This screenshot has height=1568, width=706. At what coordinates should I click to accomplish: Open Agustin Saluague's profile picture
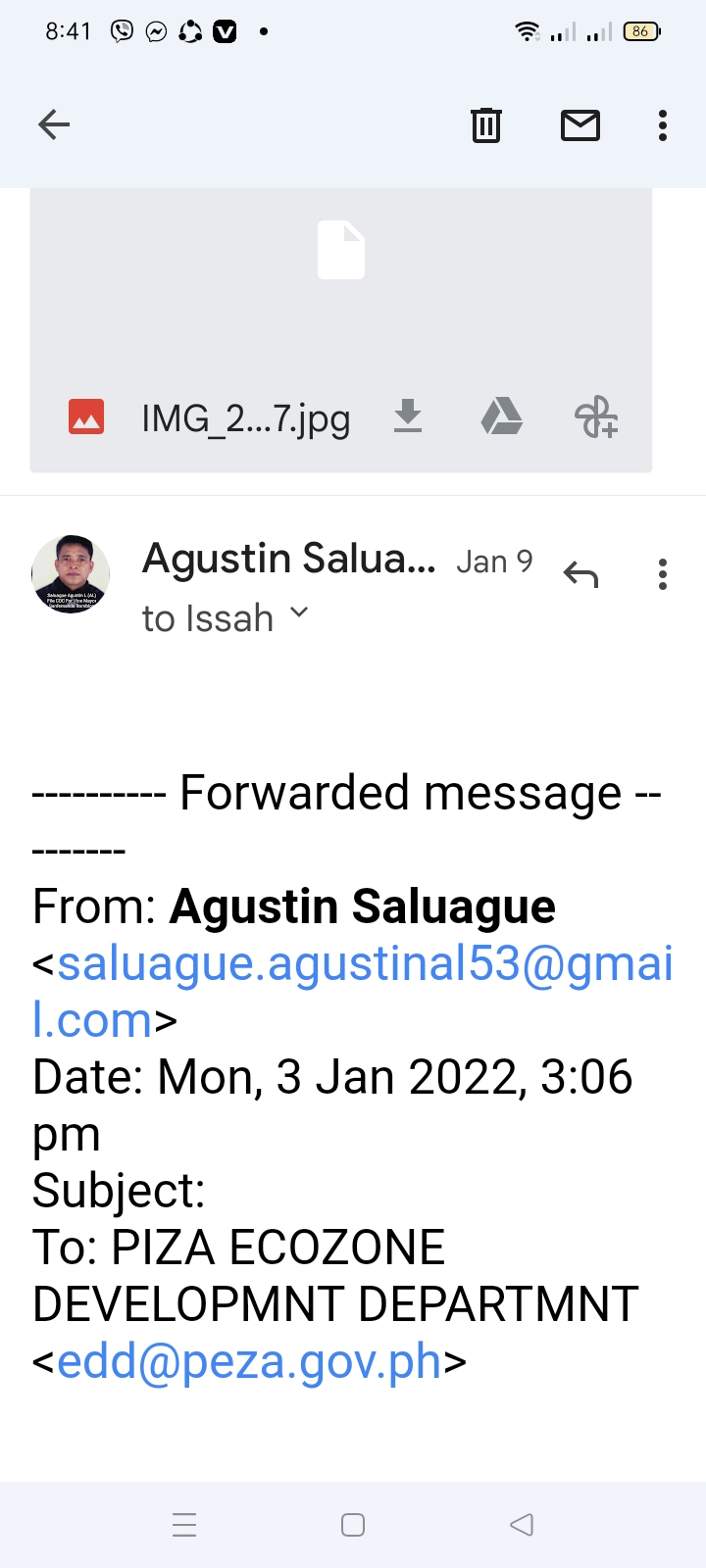pos(71,574)
